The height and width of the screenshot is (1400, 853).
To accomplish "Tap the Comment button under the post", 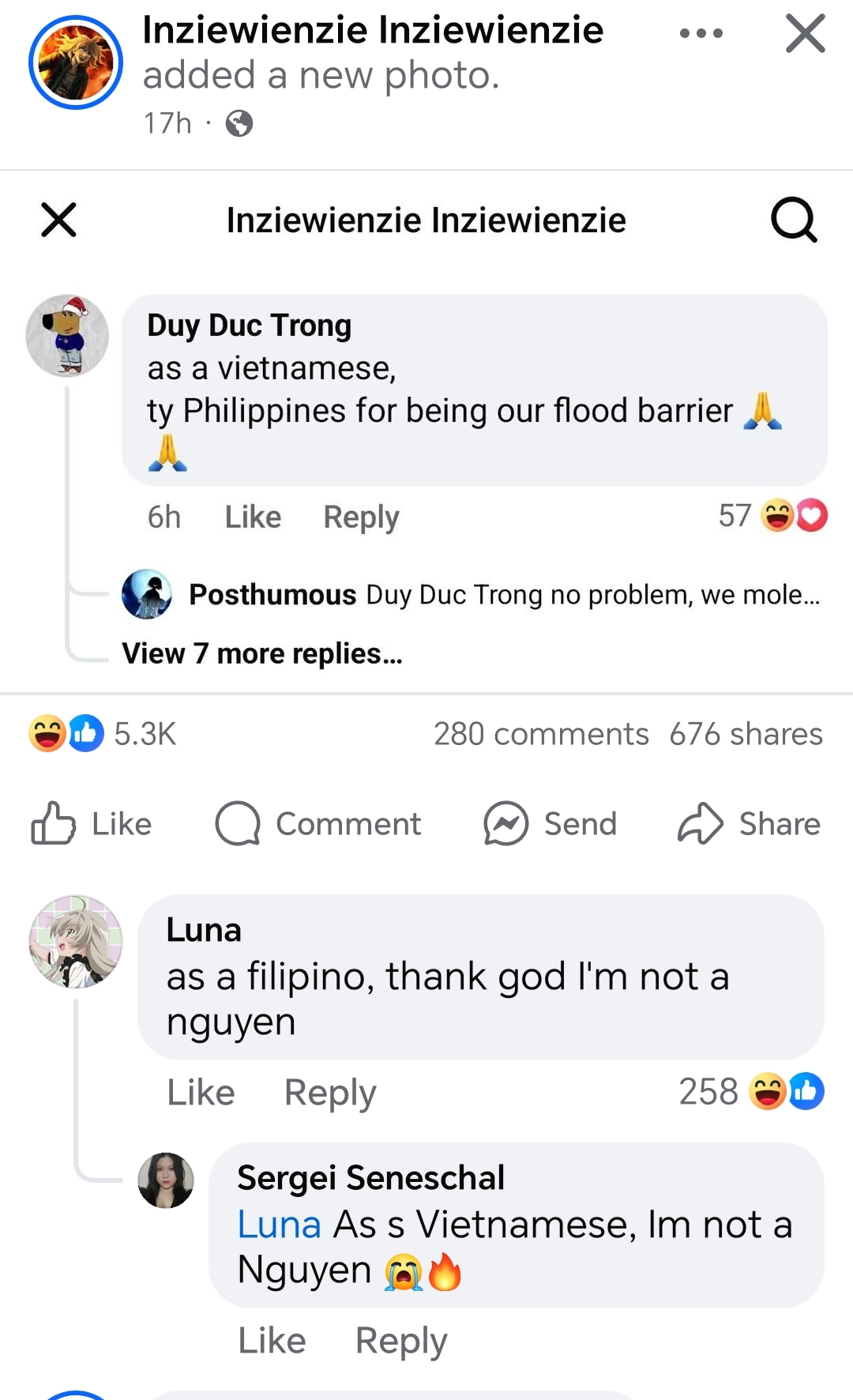I will coord(318,824).
